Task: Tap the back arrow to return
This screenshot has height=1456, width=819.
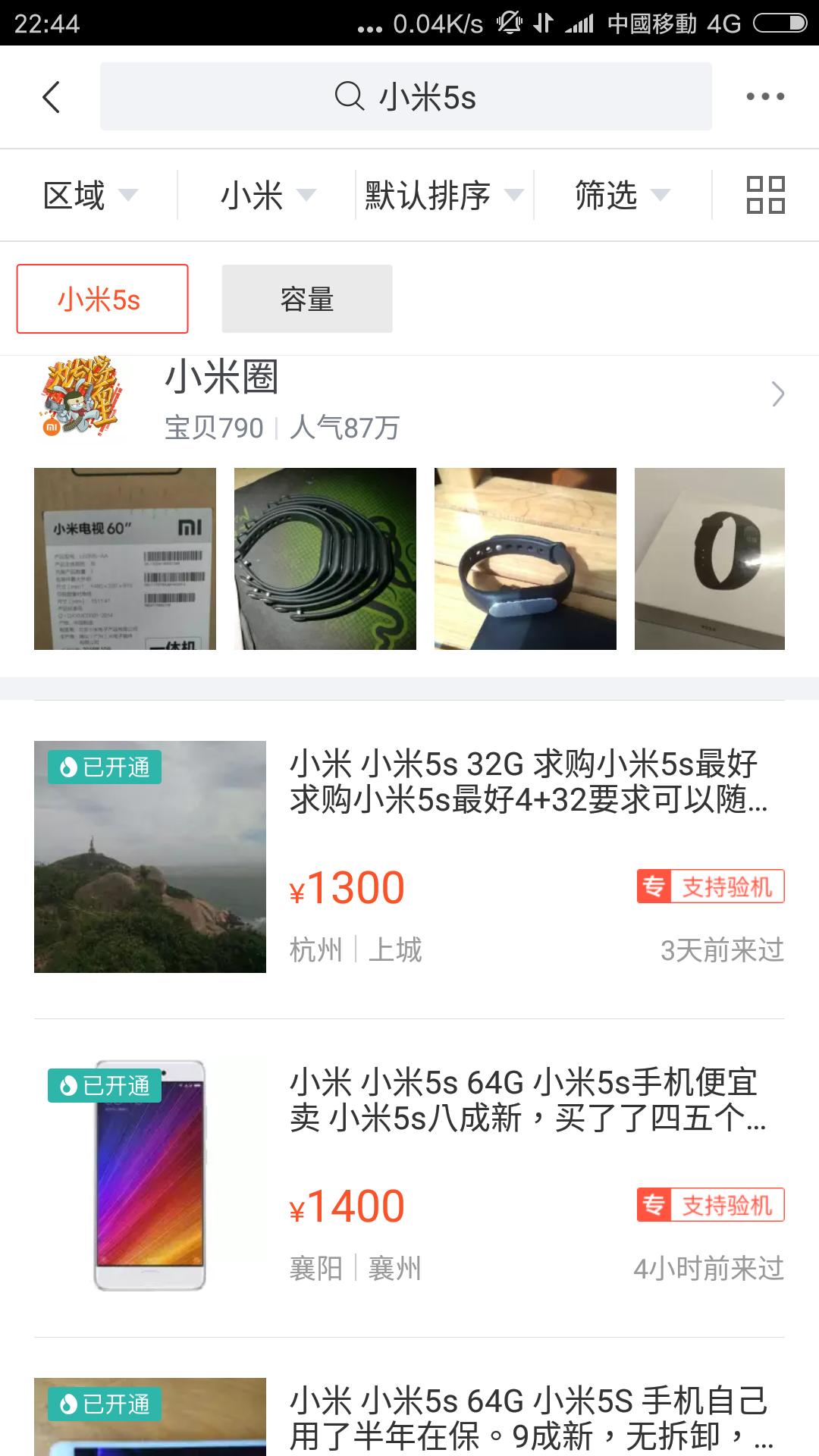Action: 51,96
